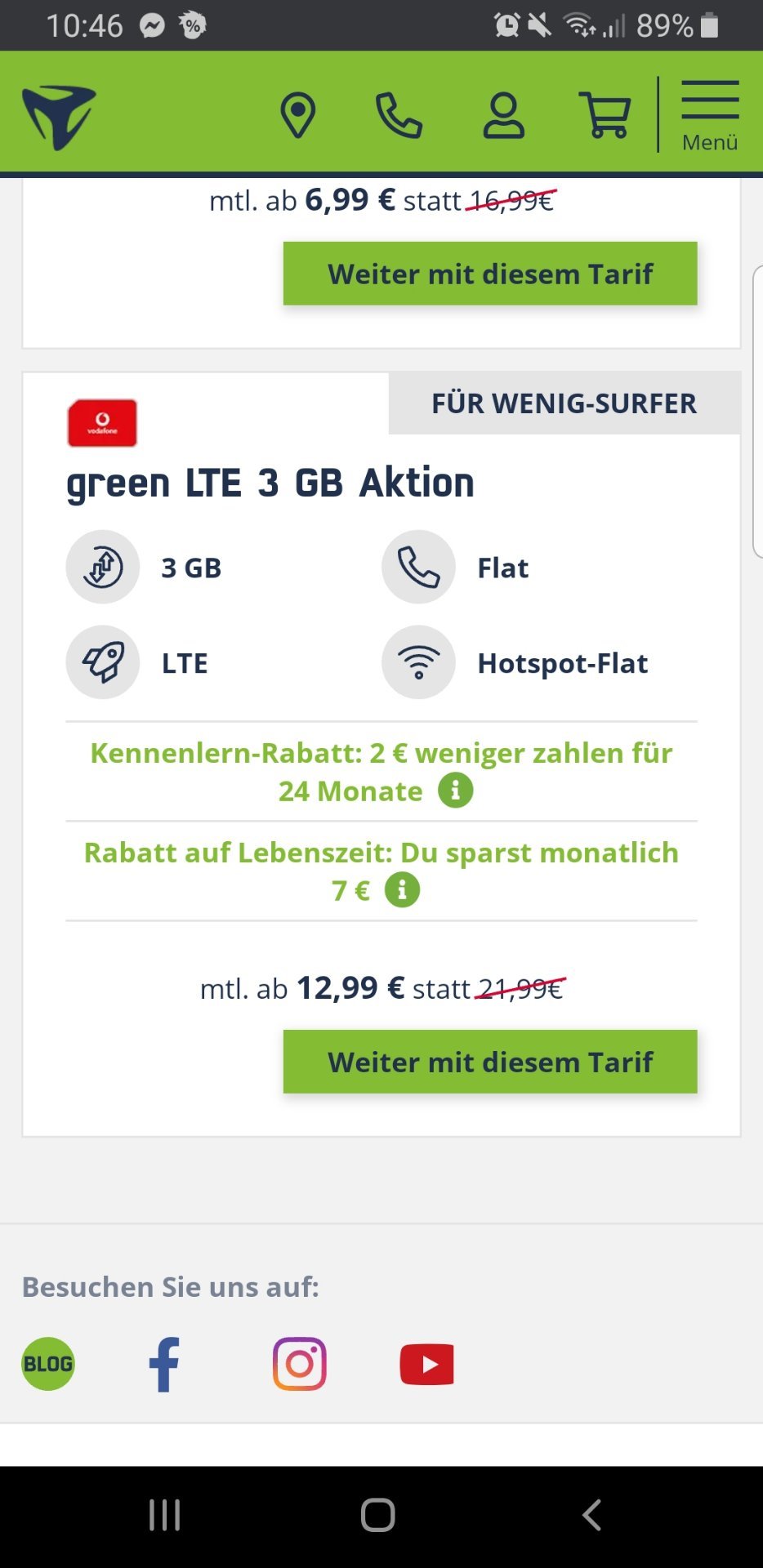Screen dimensions: 763x1568
Task: Open the YouTube channel
Action: tap(427, 1365)
